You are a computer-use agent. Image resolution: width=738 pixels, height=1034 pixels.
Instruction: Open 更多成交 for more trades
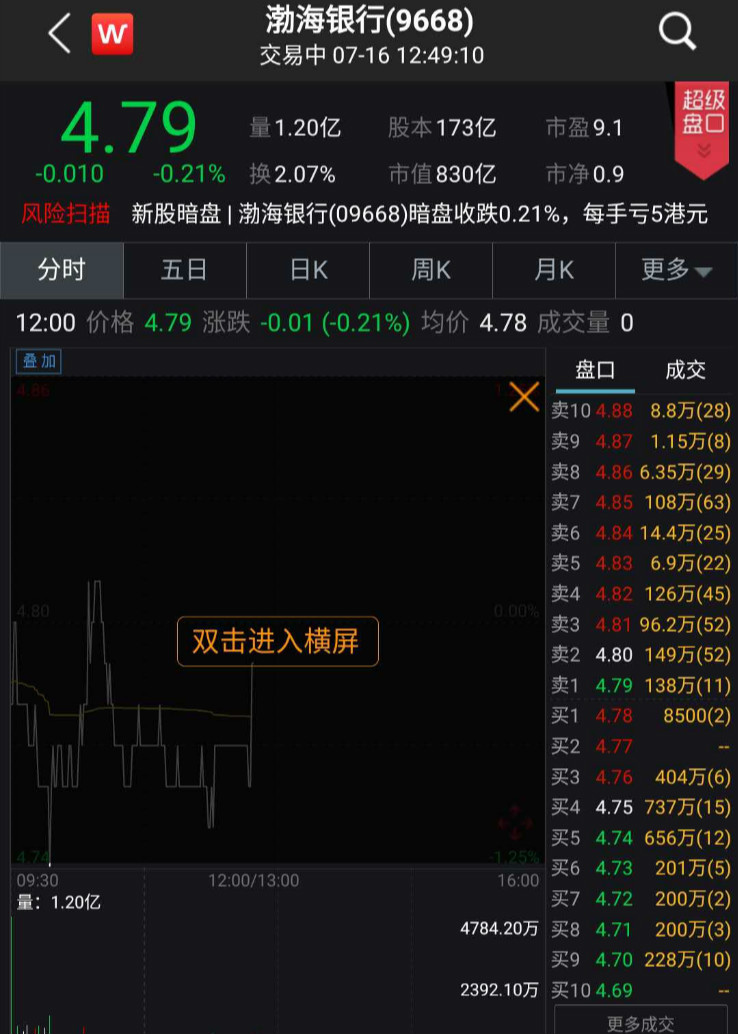[x=640, y=1022]
